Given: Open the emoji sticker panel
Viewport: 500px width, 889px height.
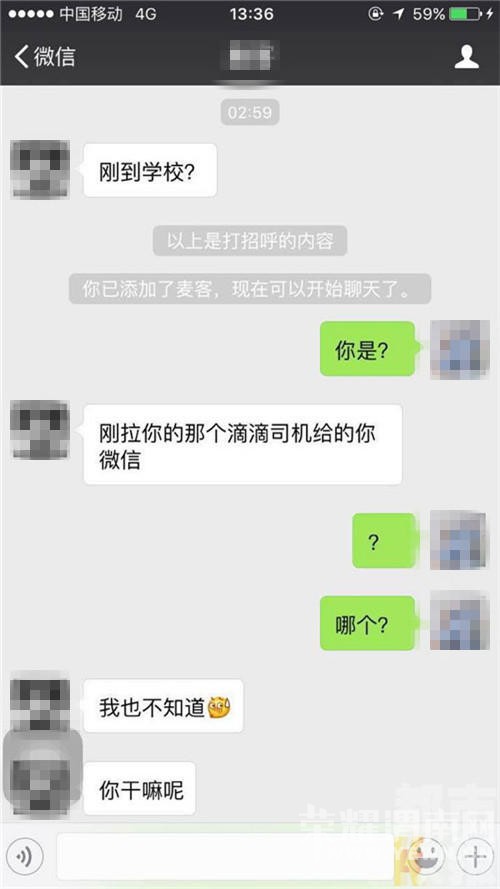Looking at the screenshot, I should click(x=426, y=856).
